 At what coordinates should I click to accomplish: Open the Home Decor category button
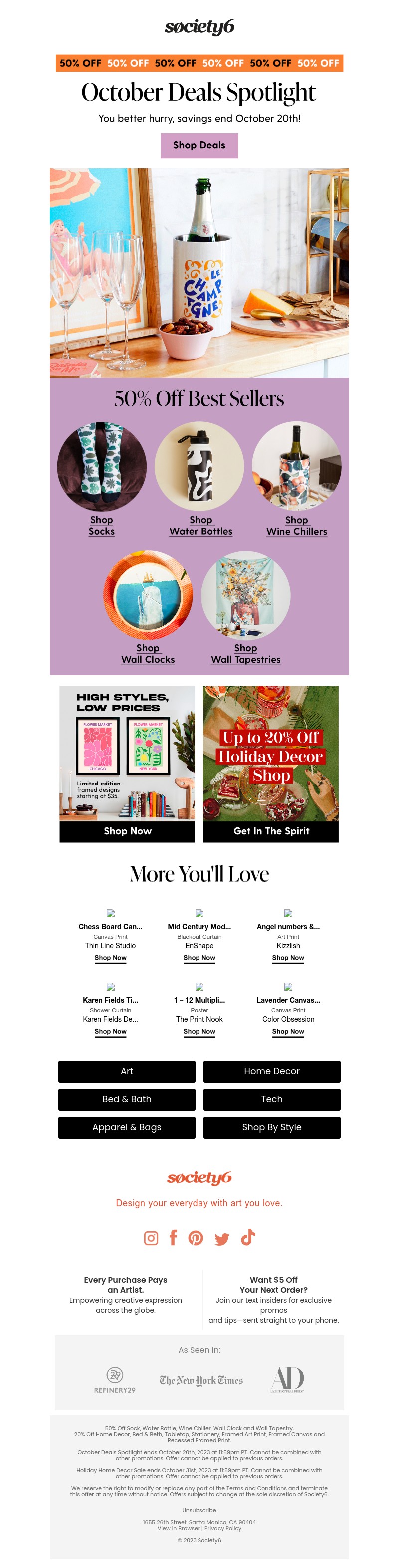click(x=272, y=1071)
